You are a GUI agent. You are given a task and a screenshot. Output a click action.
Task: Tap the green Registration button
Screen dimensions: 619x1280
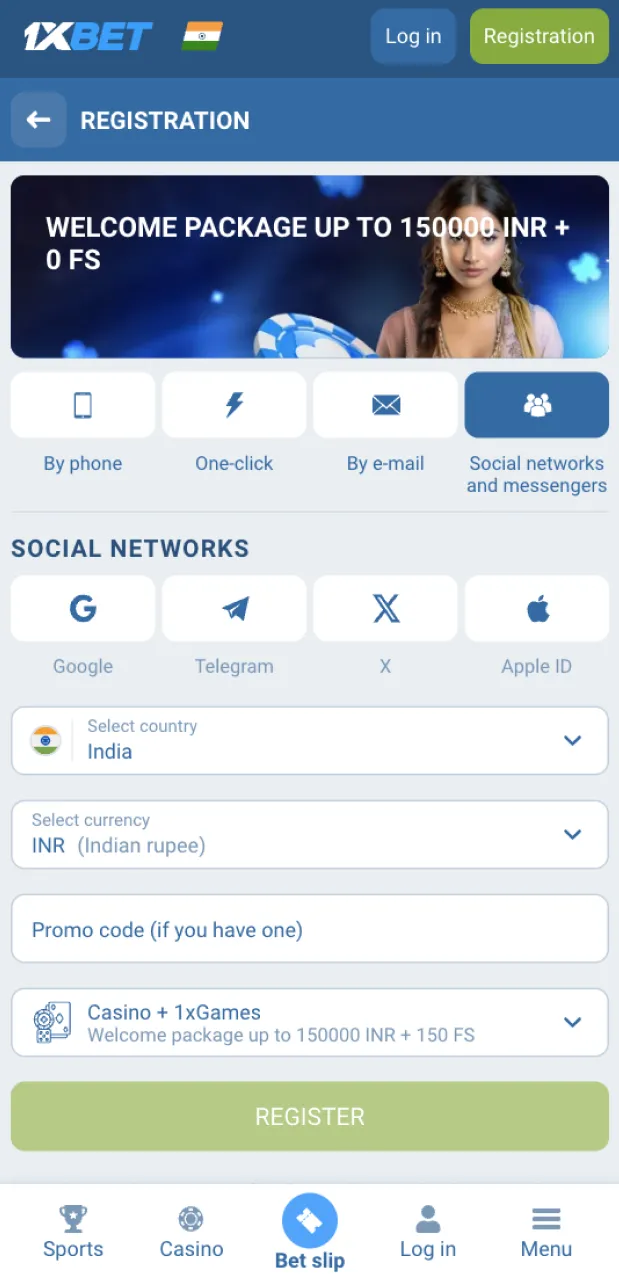coord(539,36)
